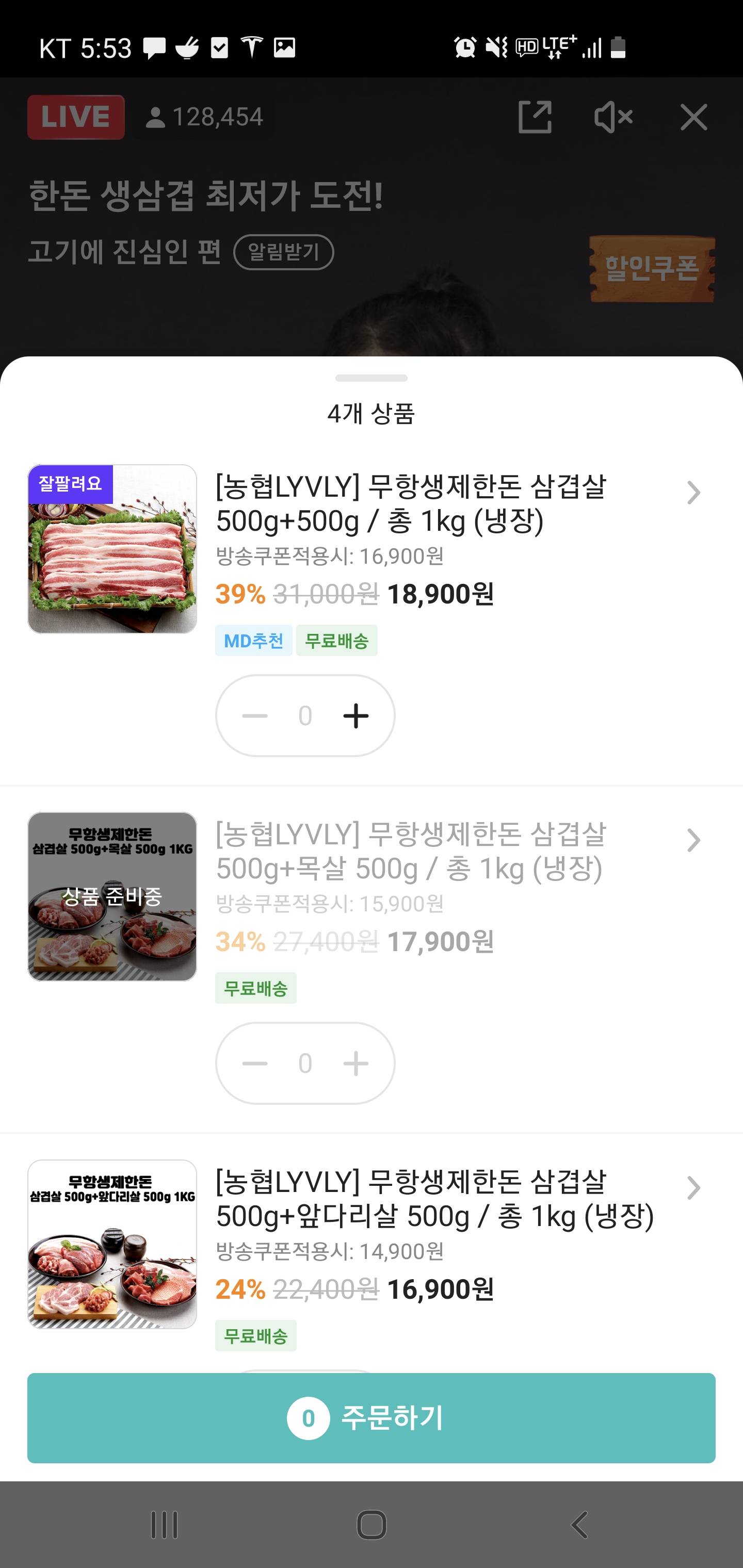Get the 할인쿠폰 discount coupon
The width and height of the screenshot is (743, 1568).
[x=652, y=268]
